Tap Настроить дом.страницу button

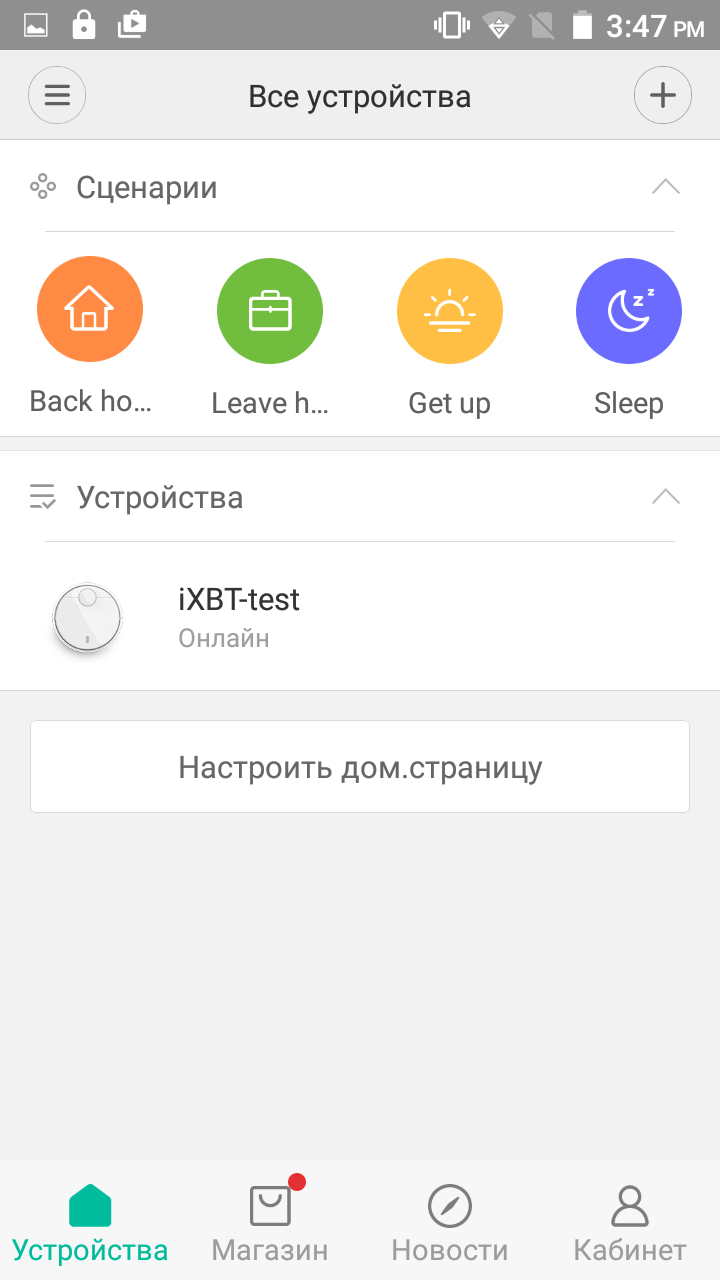[x=360, y=767]
